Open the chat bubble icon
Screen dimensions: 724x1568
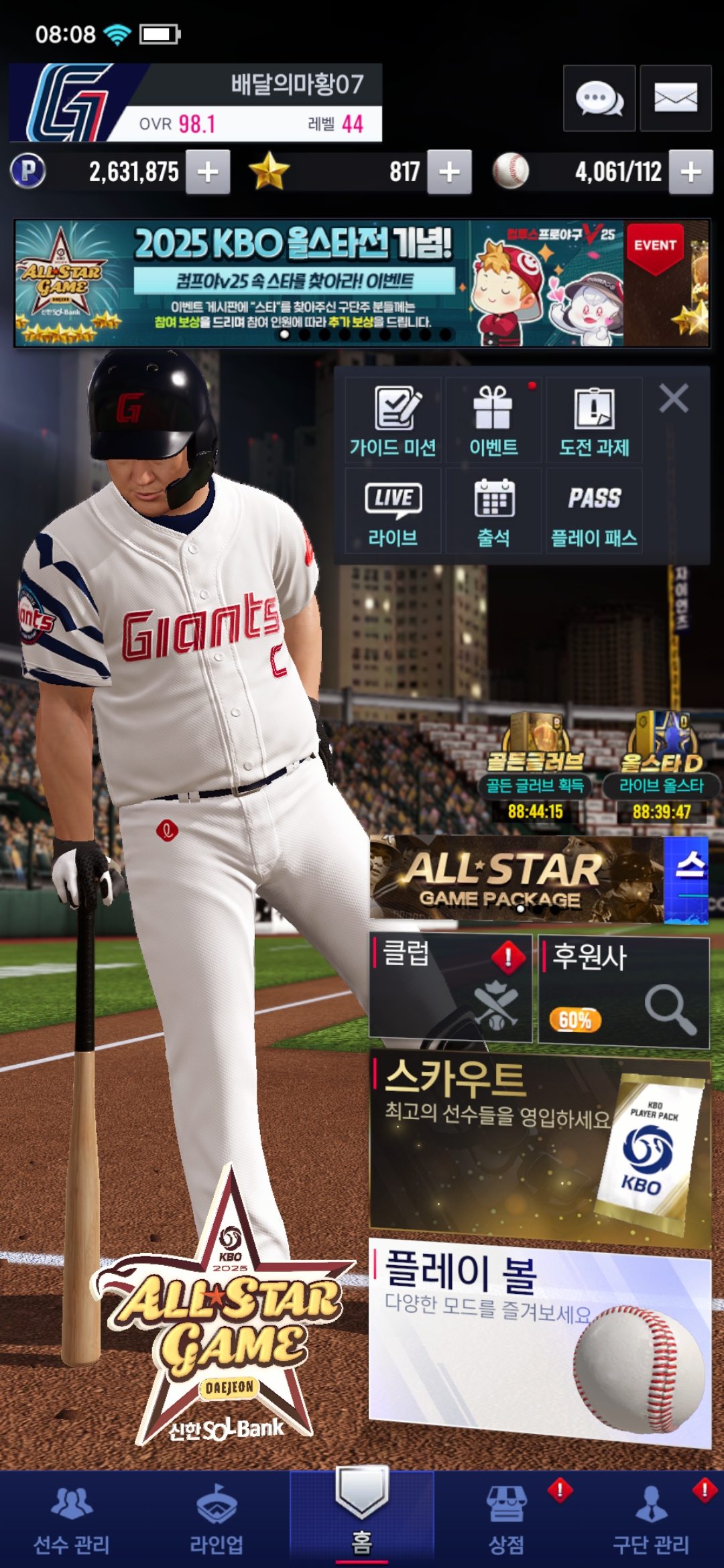point(599,99)
